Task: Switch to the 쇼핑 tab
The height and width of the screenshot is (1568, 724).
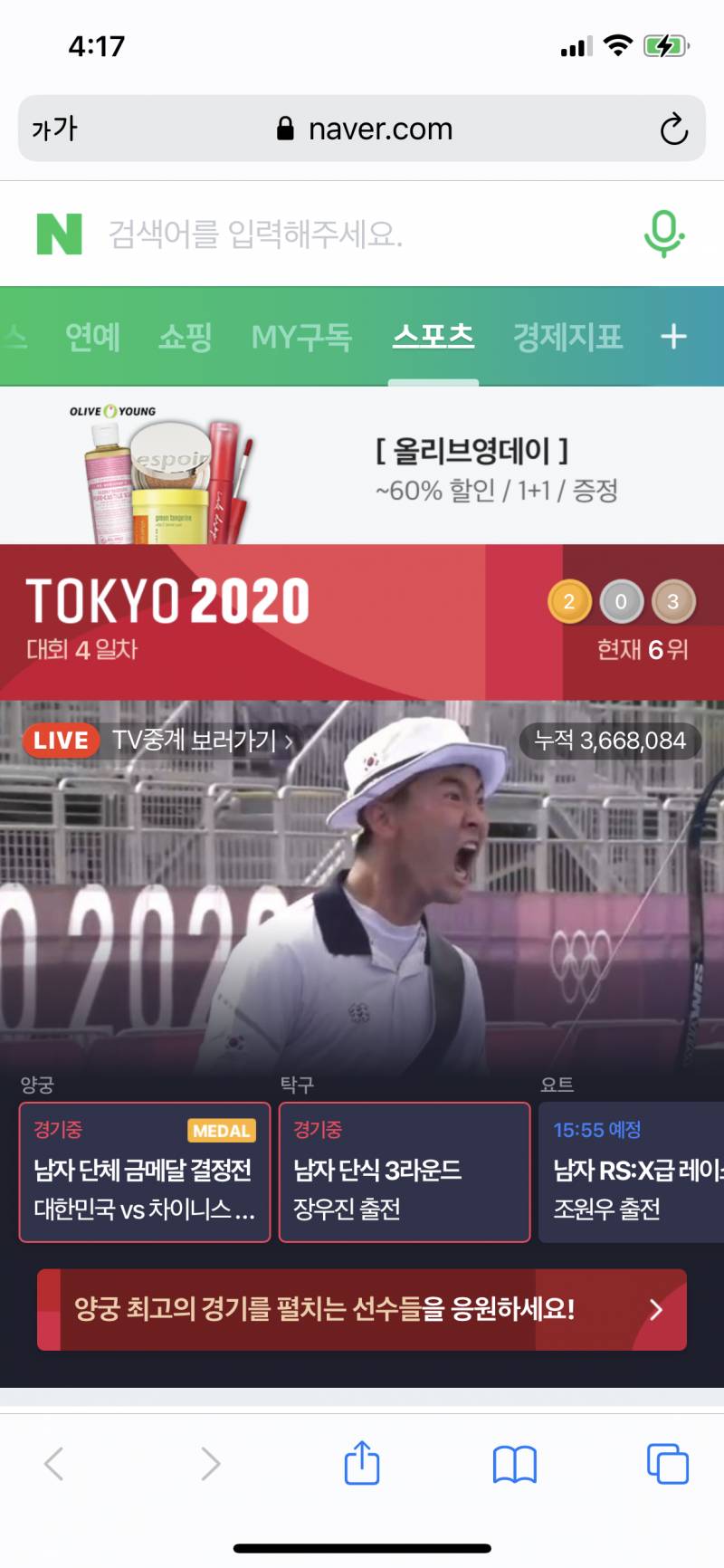Action: (x=185, y=336)
